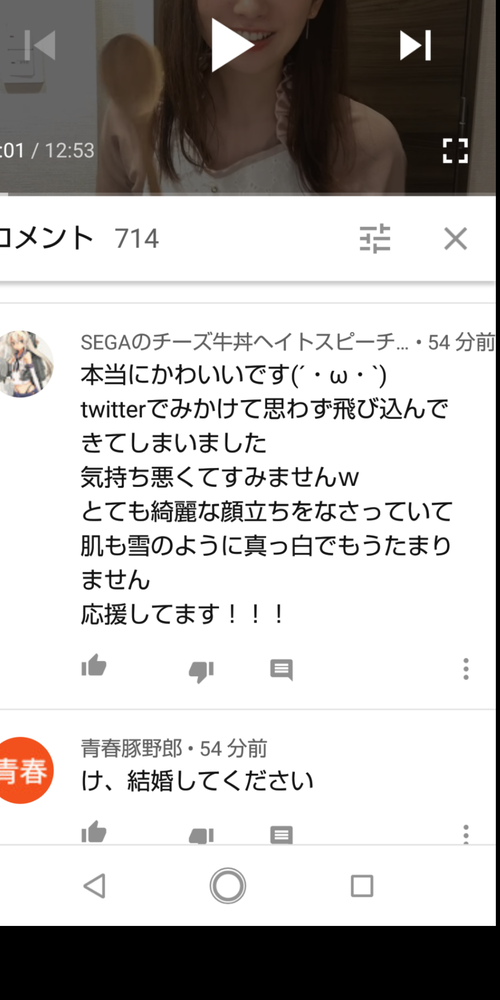Open overflow menu on SEGAのチーズ牛丼 comment
The width and height of the screenshot is (500, 1000).
tap(466, 668)
